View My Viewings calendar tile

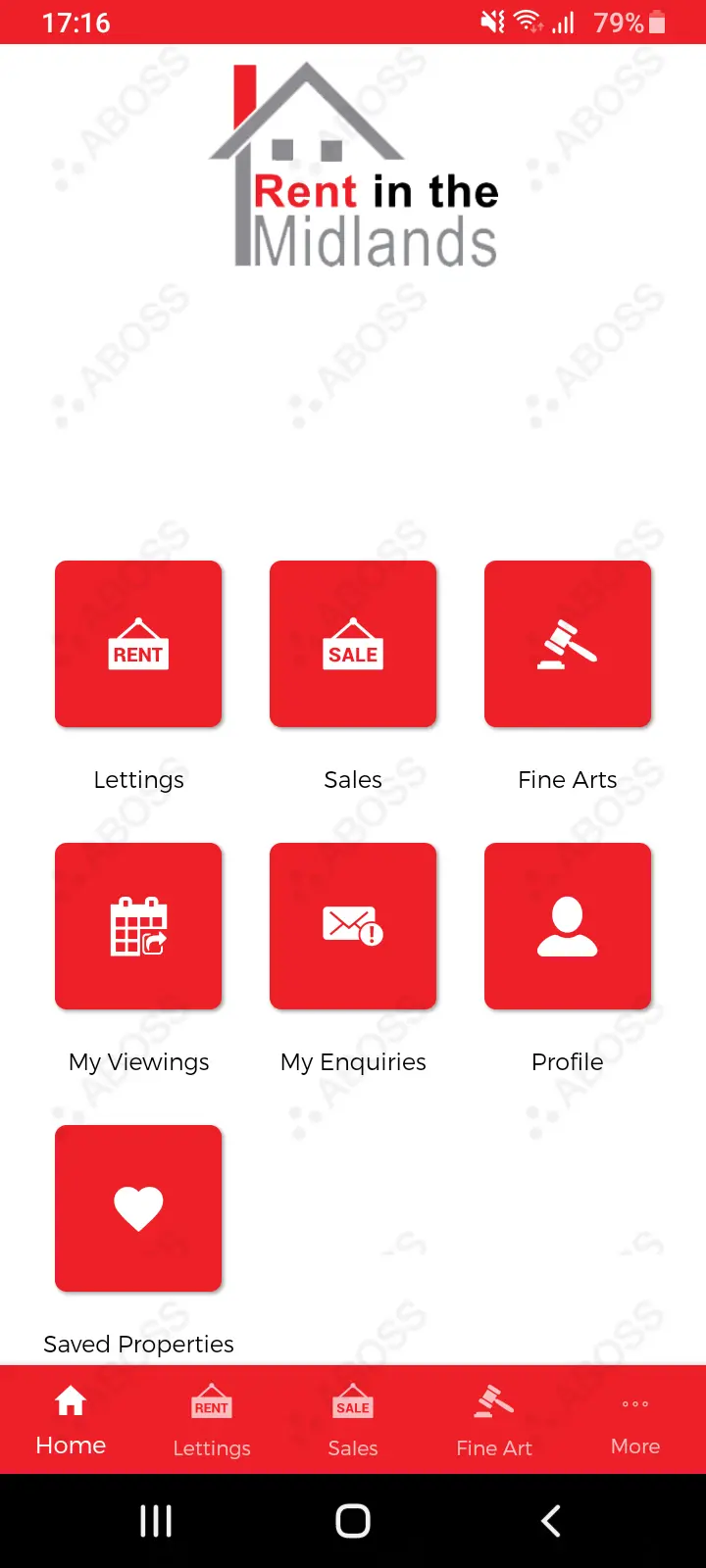coord(138,926)
